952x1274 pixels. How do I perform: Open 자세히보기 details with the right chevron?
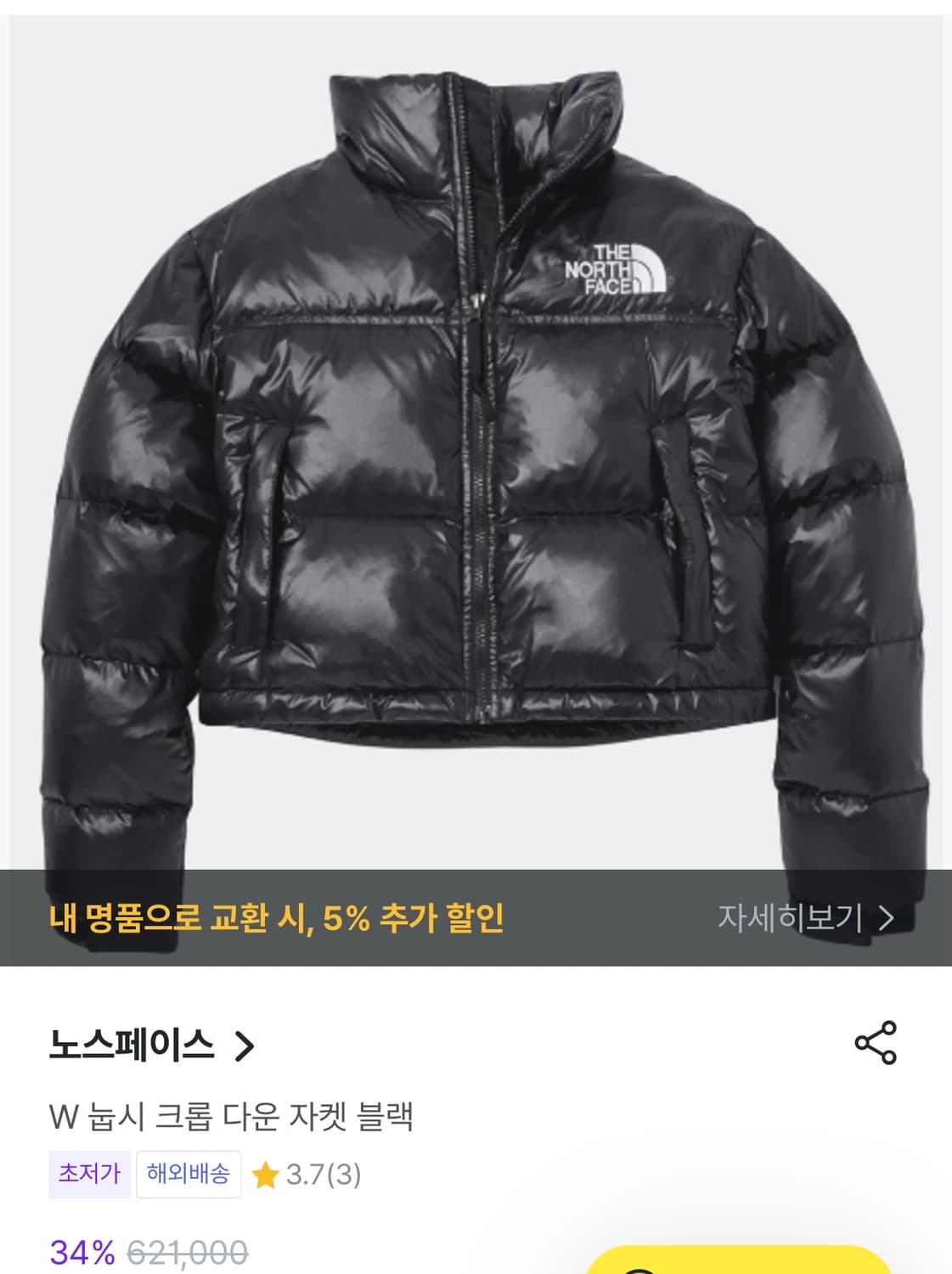pos(886,916)
